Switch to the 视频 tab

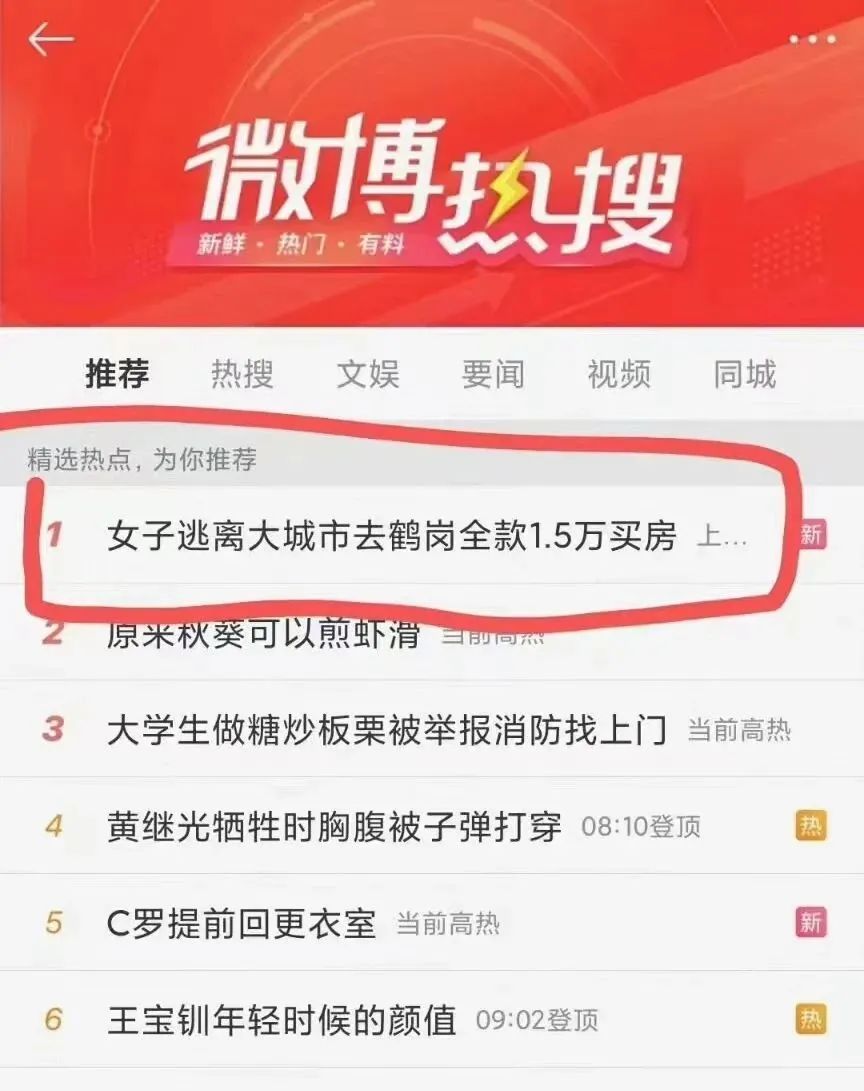coord(619,374)
